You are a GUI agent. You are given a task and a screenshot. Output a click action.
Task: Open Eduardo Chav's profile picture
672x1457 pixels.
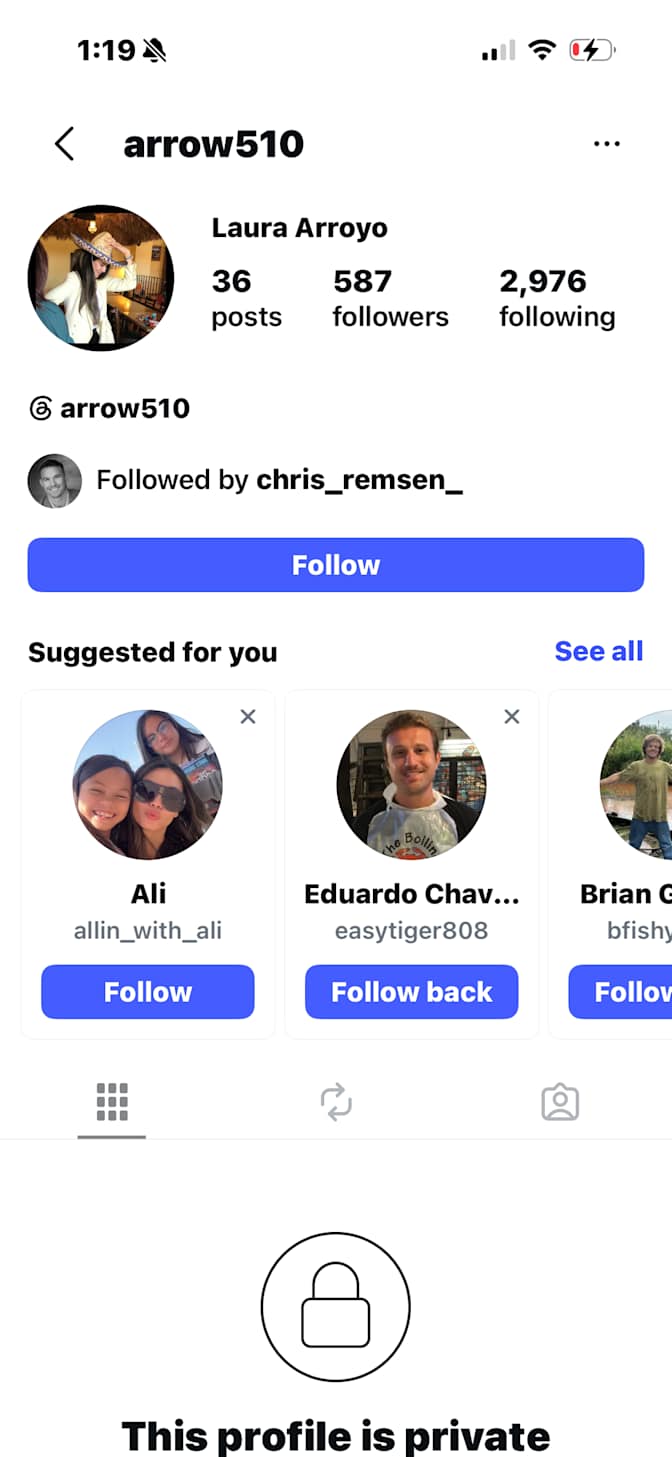[x=412, y=785]
